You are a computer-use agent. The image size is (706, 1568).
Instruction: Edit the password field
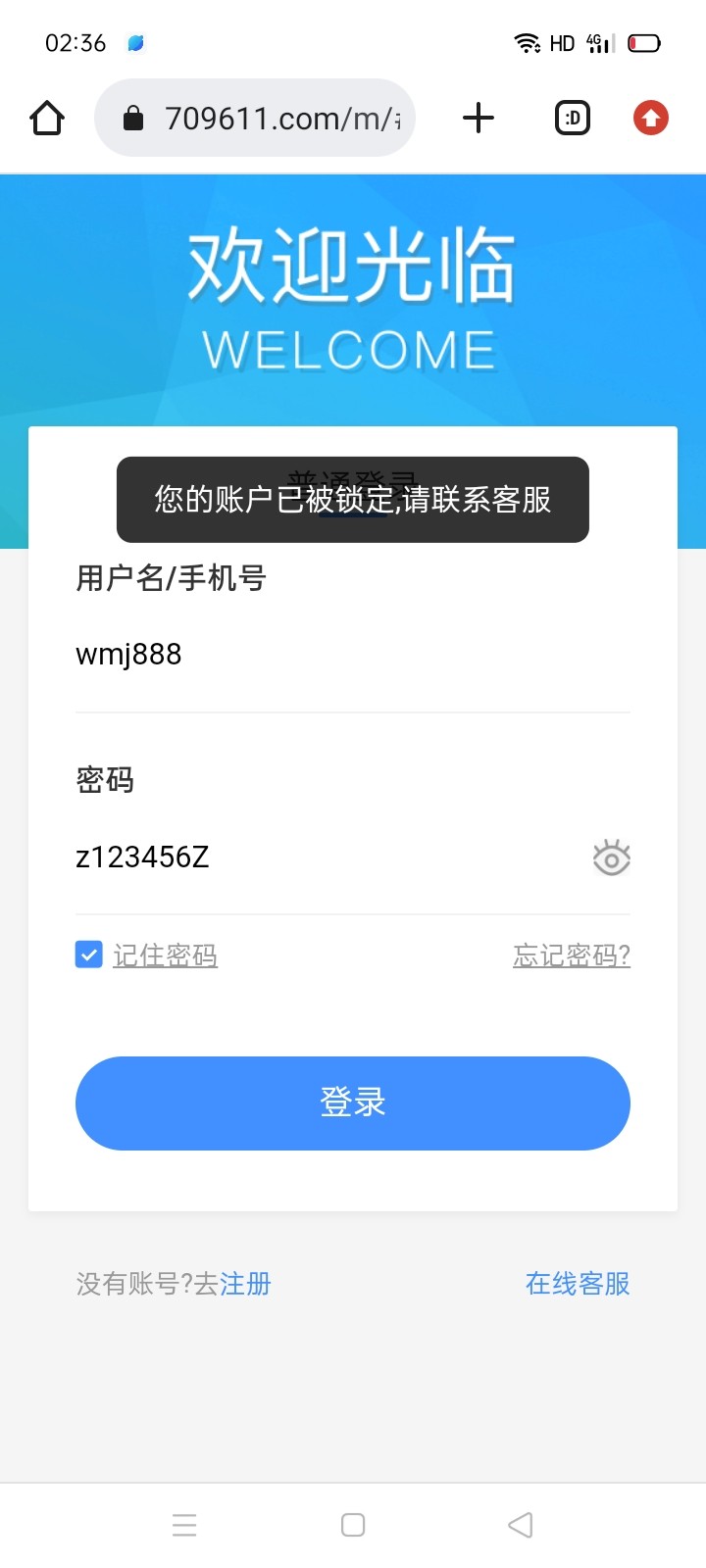[x=324, y=857]
